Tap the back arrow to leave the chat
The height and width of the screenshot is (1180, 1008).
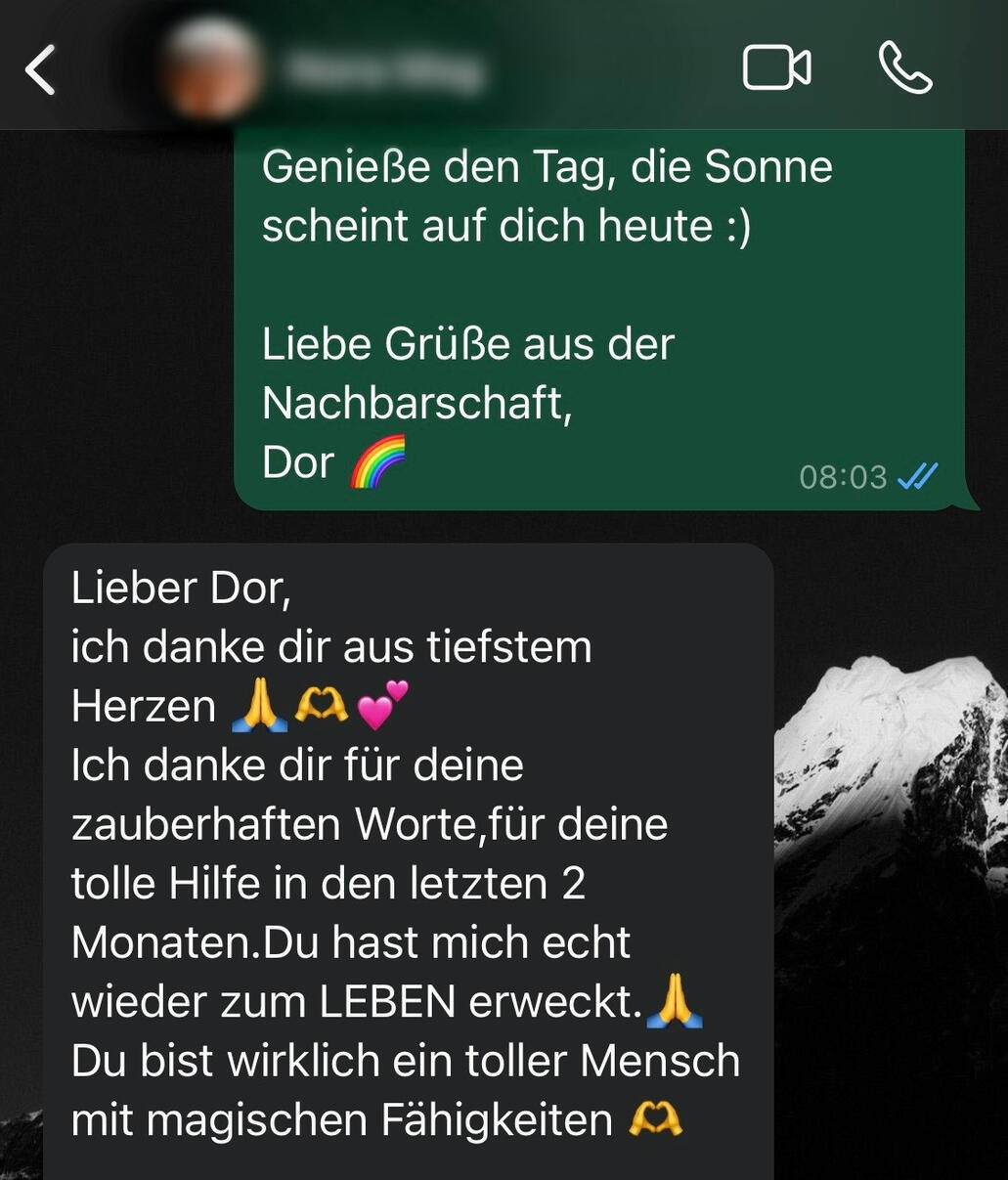(41, 68)
